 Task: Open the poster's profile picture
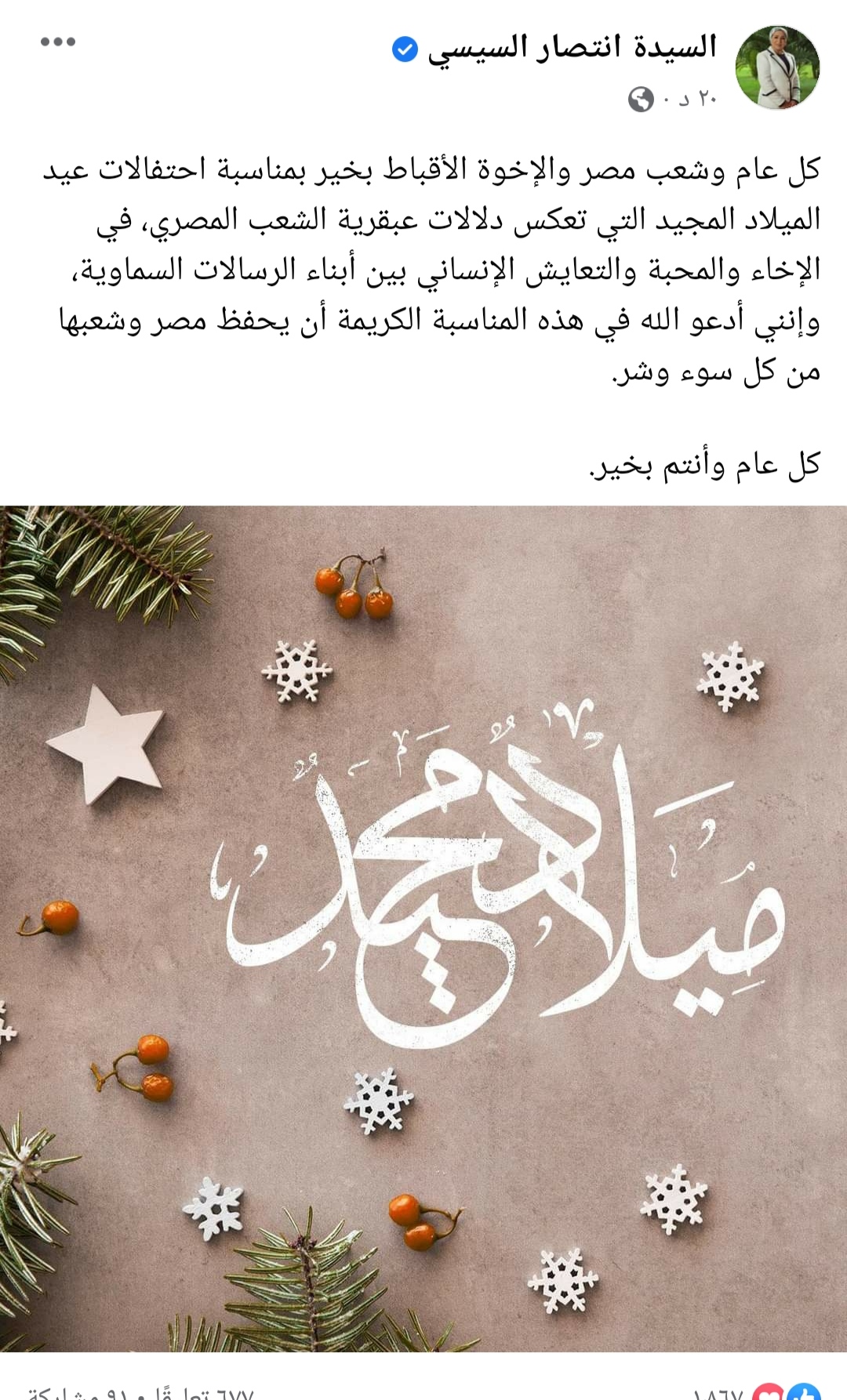tap(777, 67)
